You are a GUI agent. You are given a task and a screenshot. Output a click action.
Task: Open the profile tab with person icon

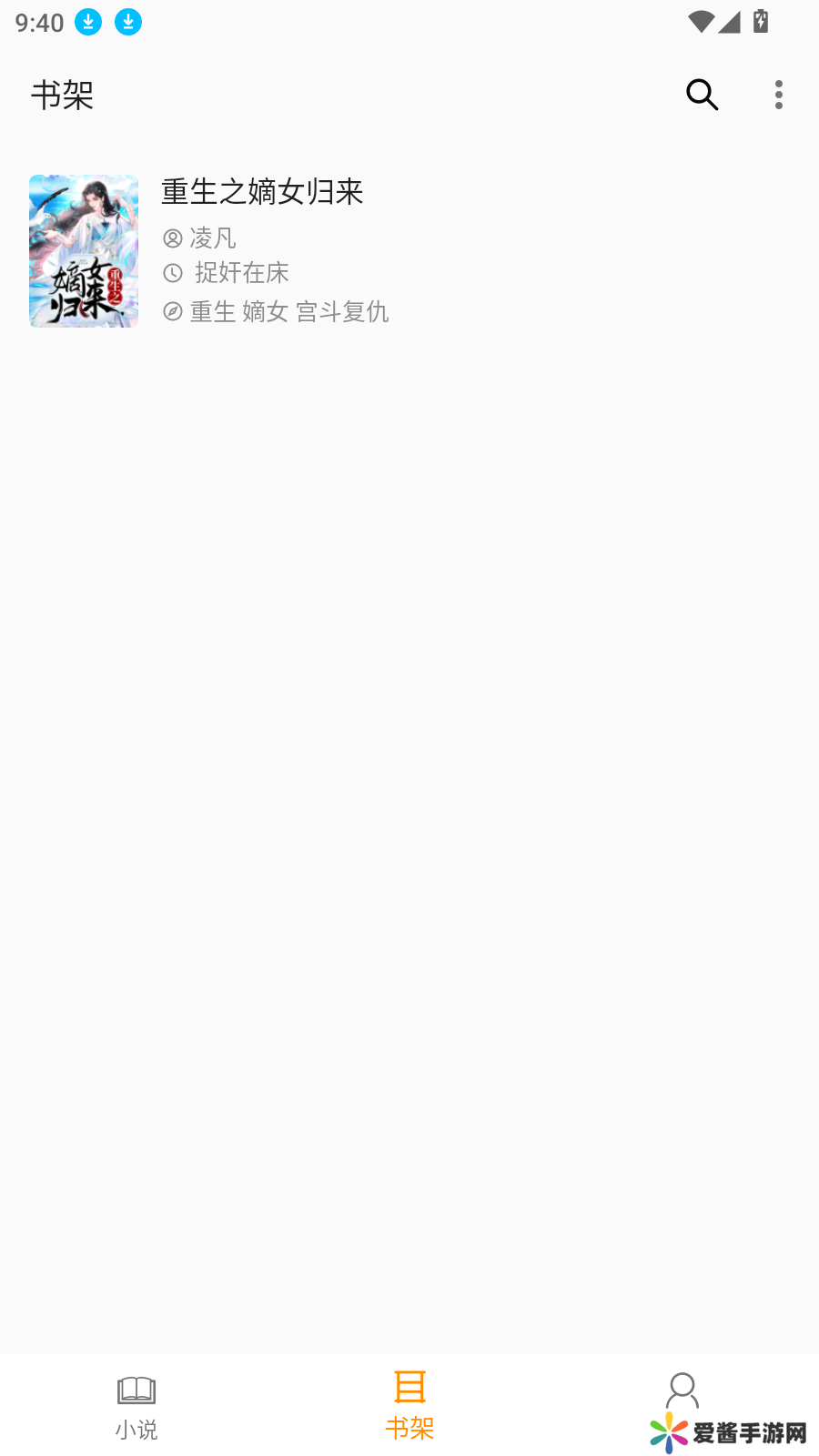pyautogui.click(x=682, y=1392)
